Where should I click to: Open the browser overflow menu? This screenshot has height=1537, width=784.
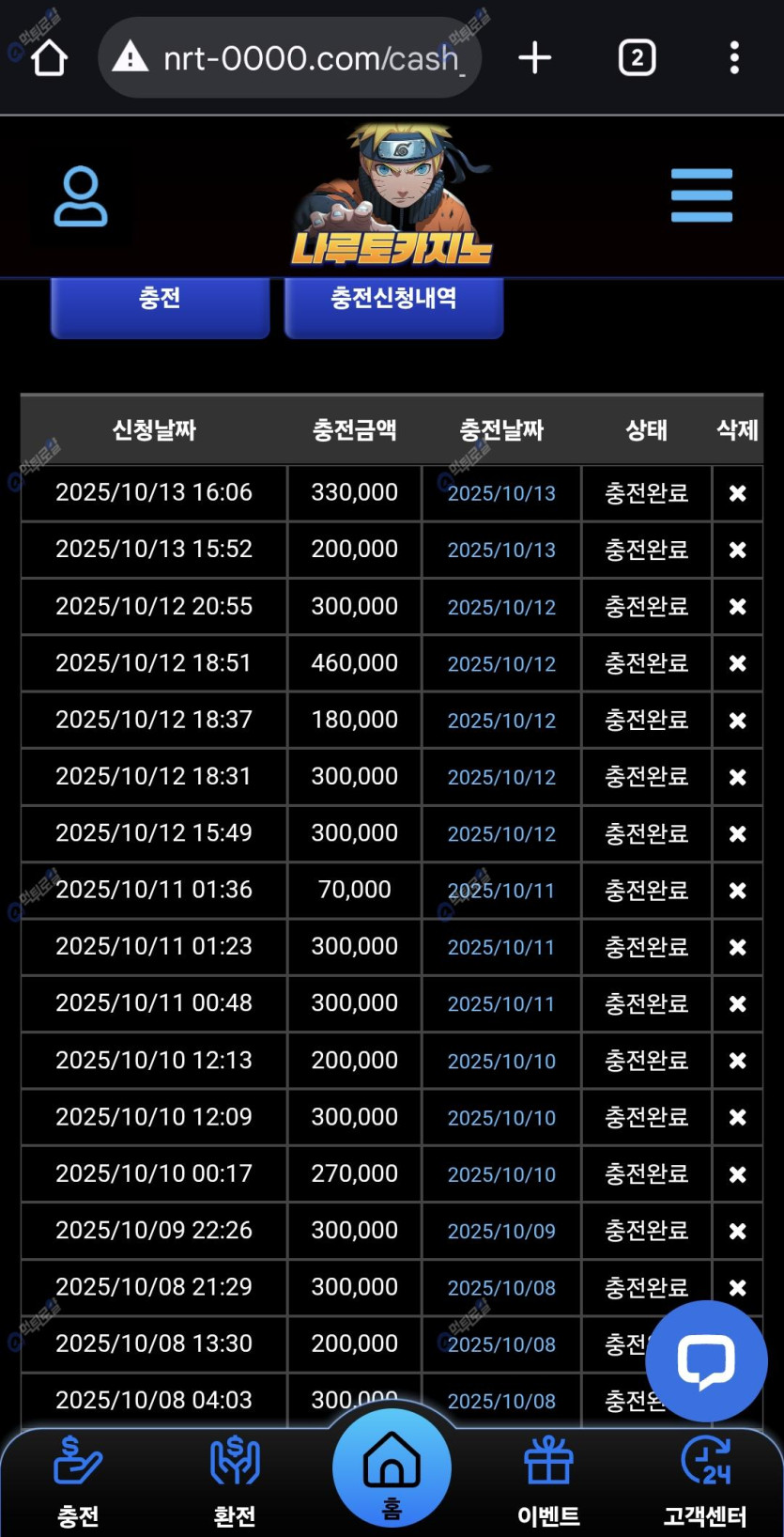[x=734, y=58]
